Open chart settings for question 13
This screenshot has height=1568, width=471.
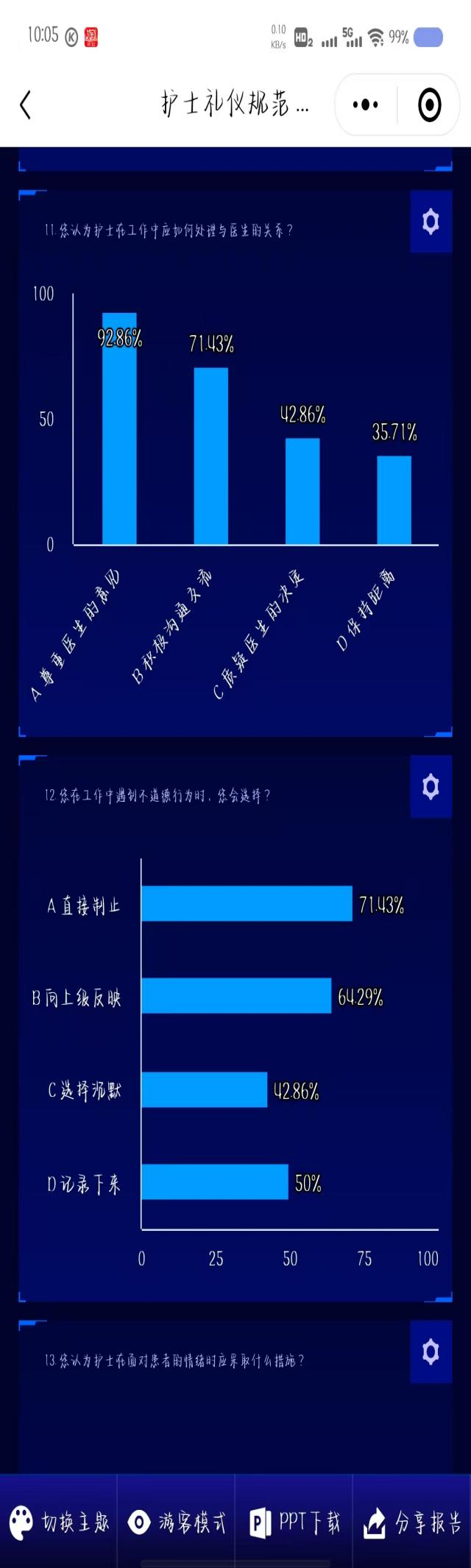(431, 1352)
